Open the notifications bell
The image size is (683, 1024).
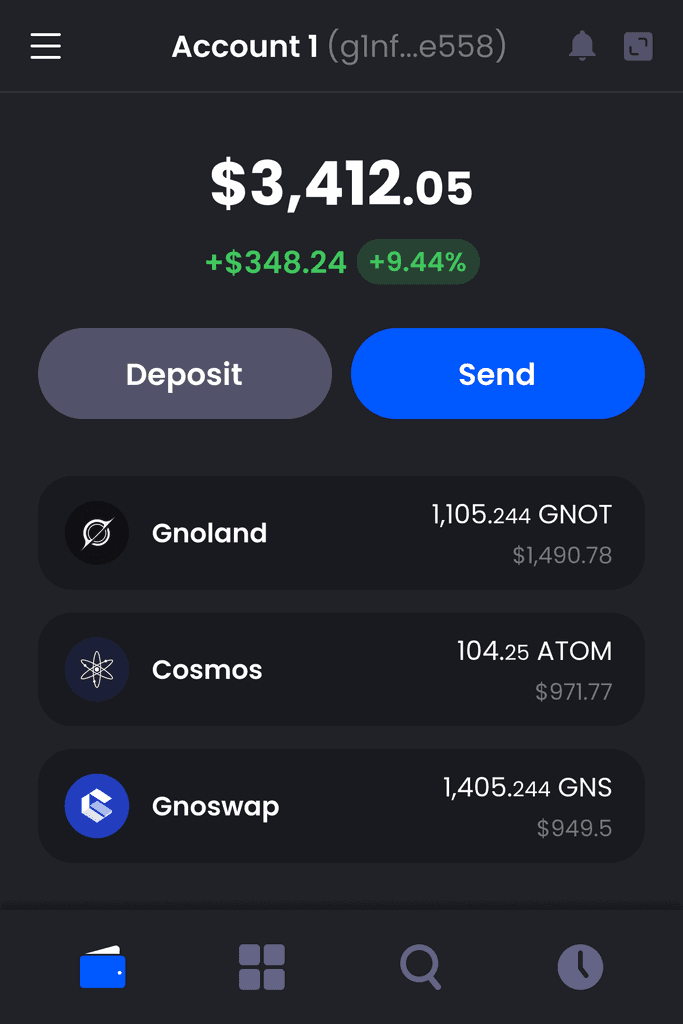pos(582,46)
